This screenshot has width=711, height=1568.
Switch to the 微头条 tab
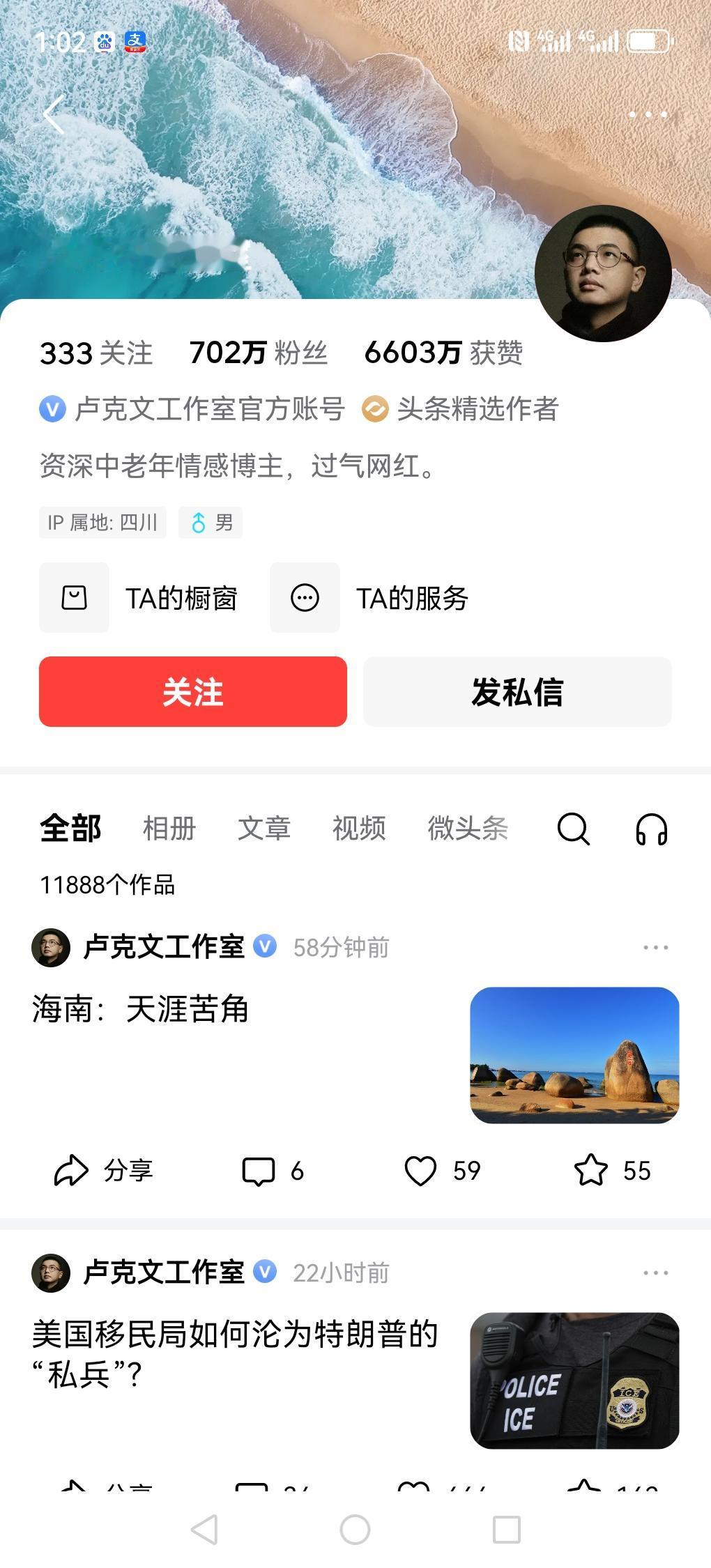[x=468, y=829]
